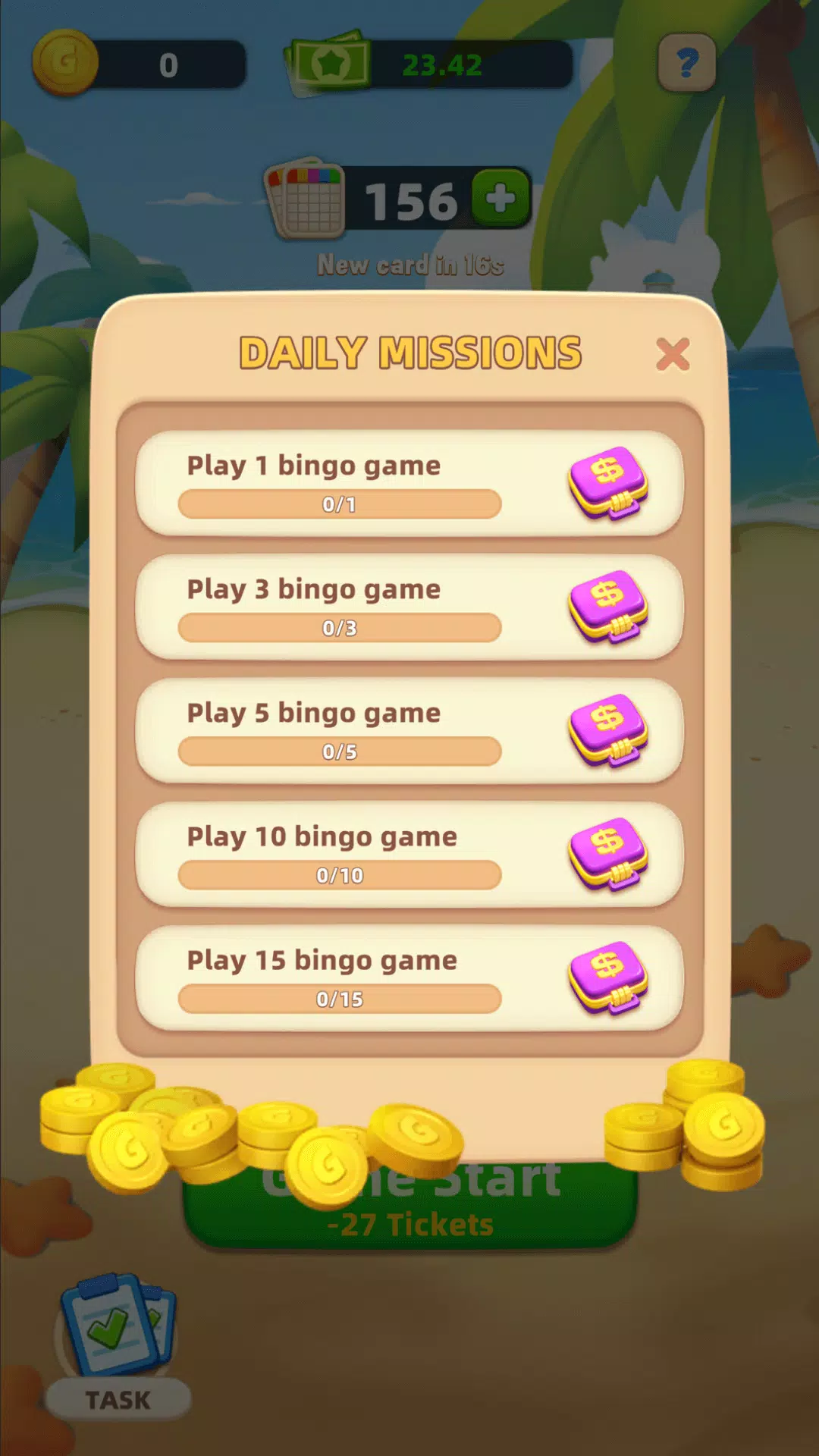Tap the Play 10 bingo game mission
The width and height of the screenshot is (819, 1456).
point(341,853)
